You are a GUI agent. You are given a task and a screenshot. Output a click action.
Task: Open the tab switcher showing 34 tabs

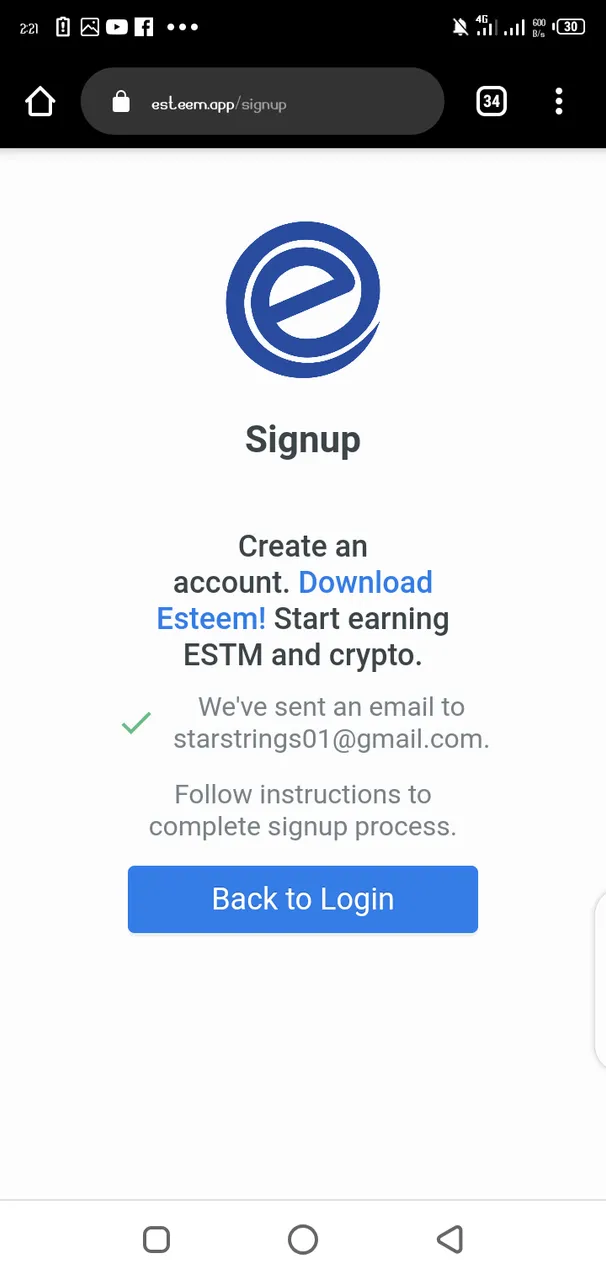click(491, 101)
